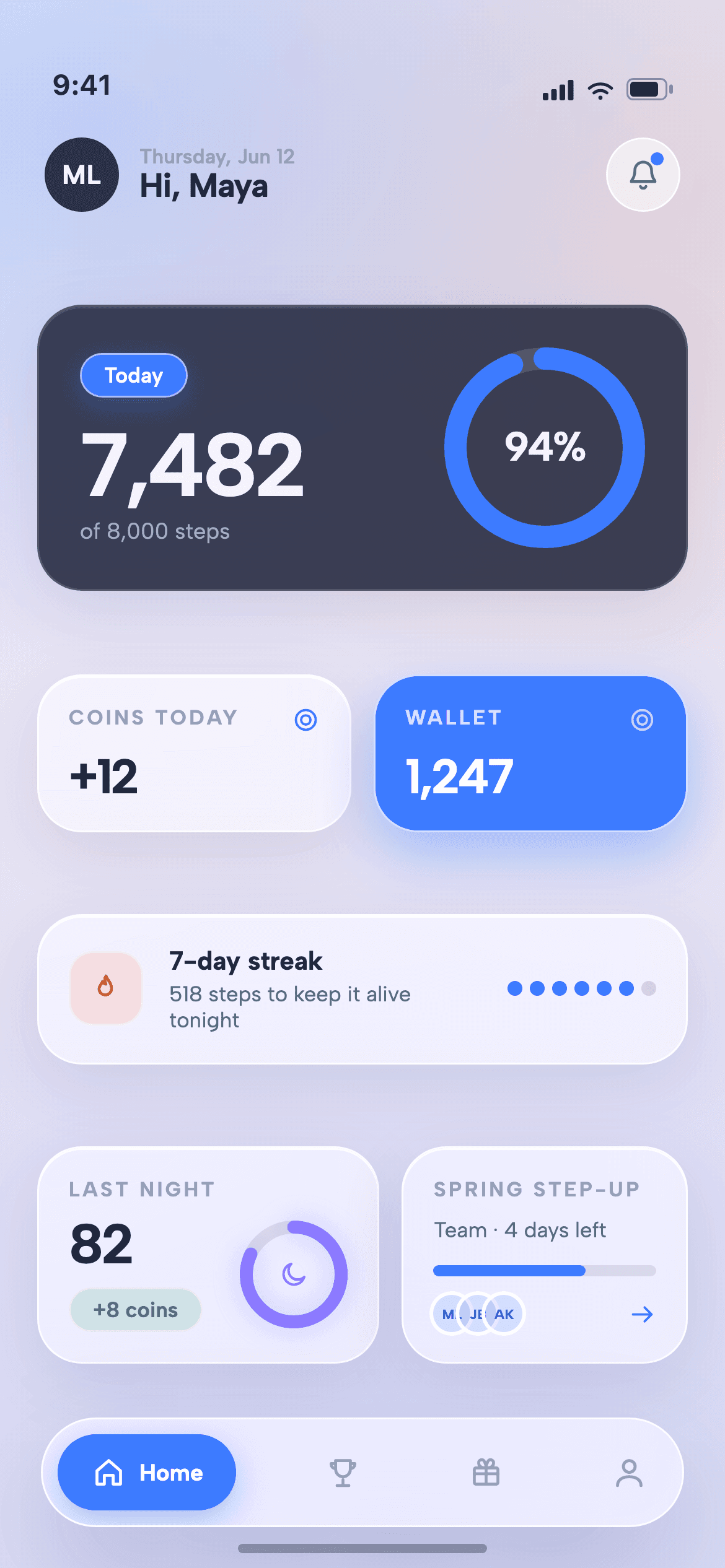Viewport: 725px width, 1568px height.
Task: Switch to the Home tab
Action: 147,1472
